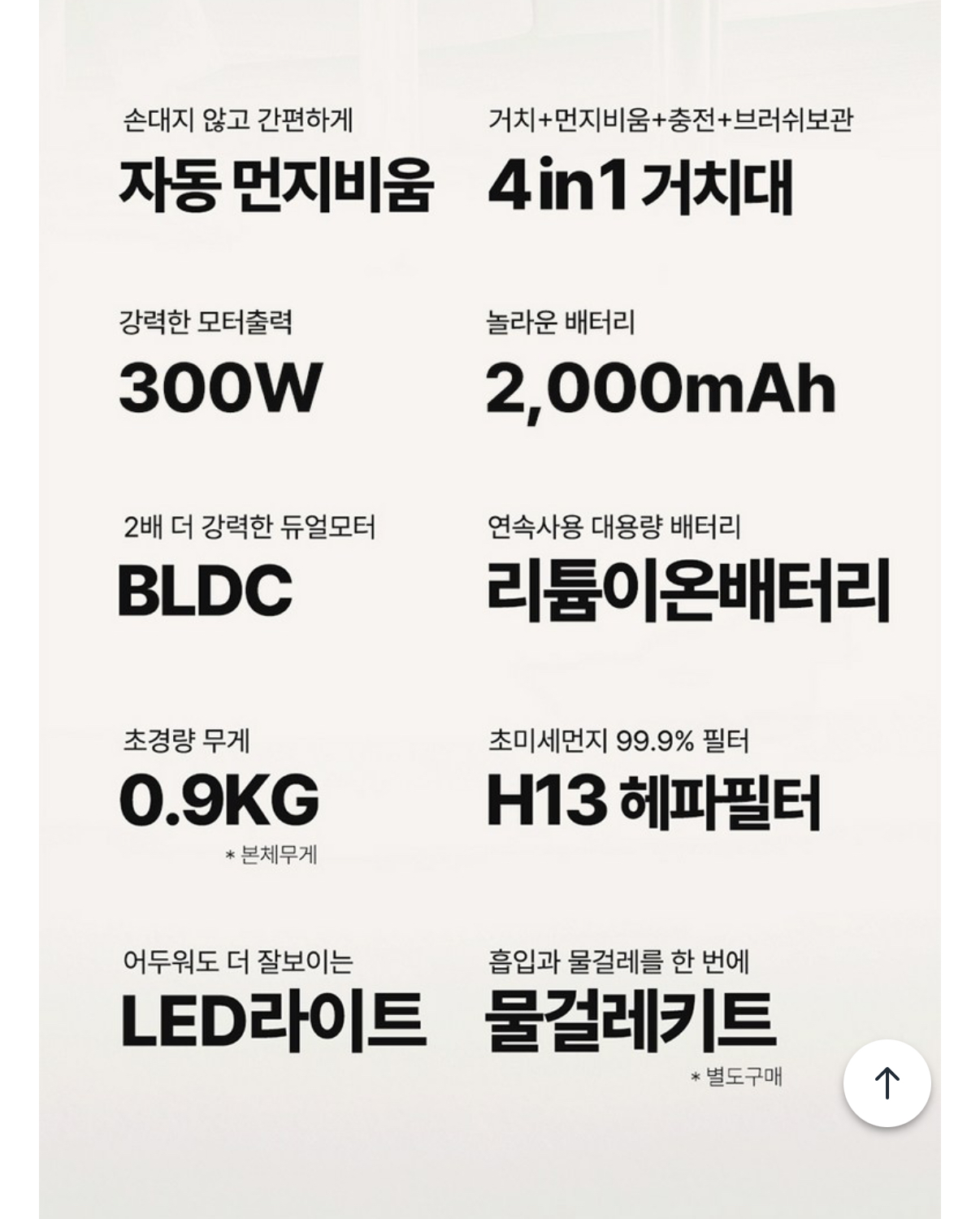Select the H13 헤파필터 spec text

click(654, 800)
